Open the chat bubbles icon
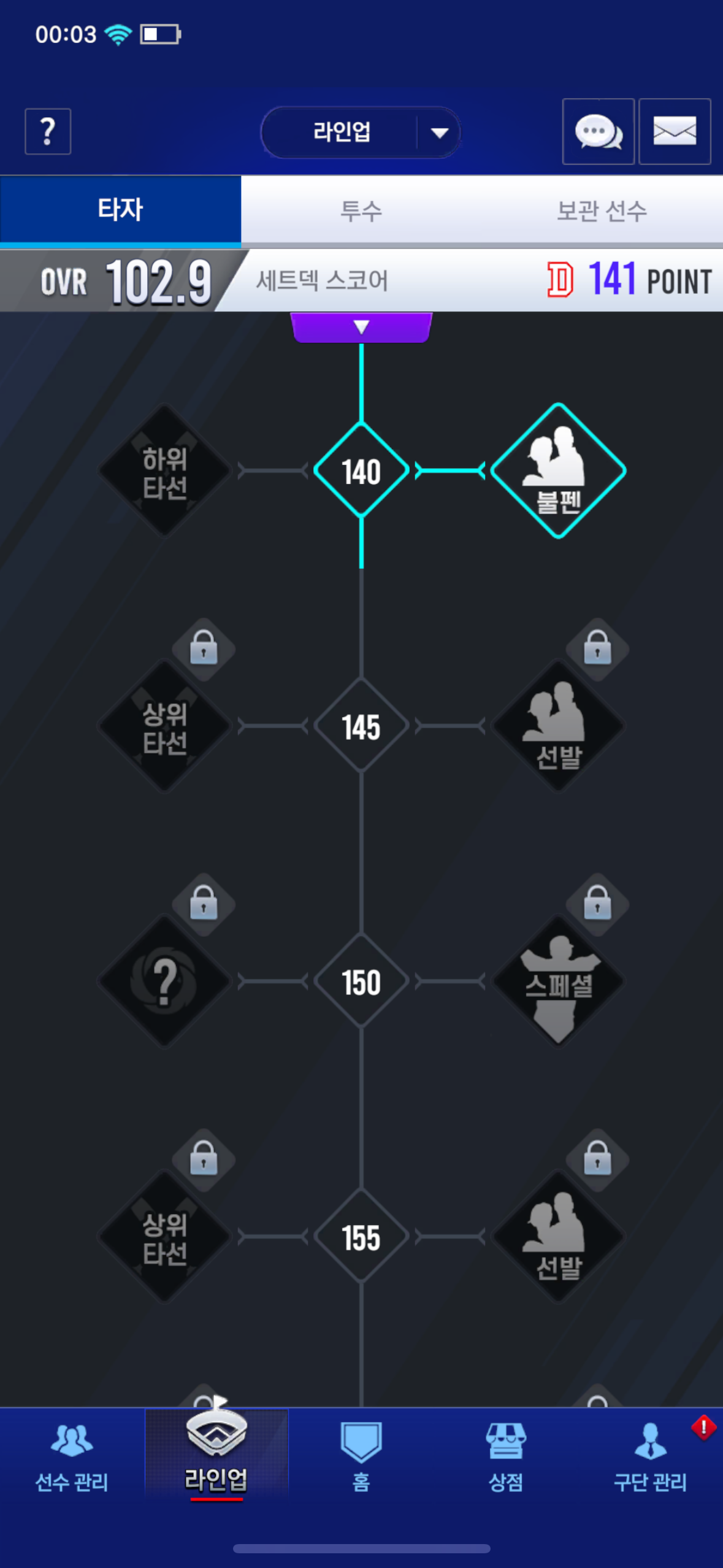723x1568 pixels. point(598,132)
